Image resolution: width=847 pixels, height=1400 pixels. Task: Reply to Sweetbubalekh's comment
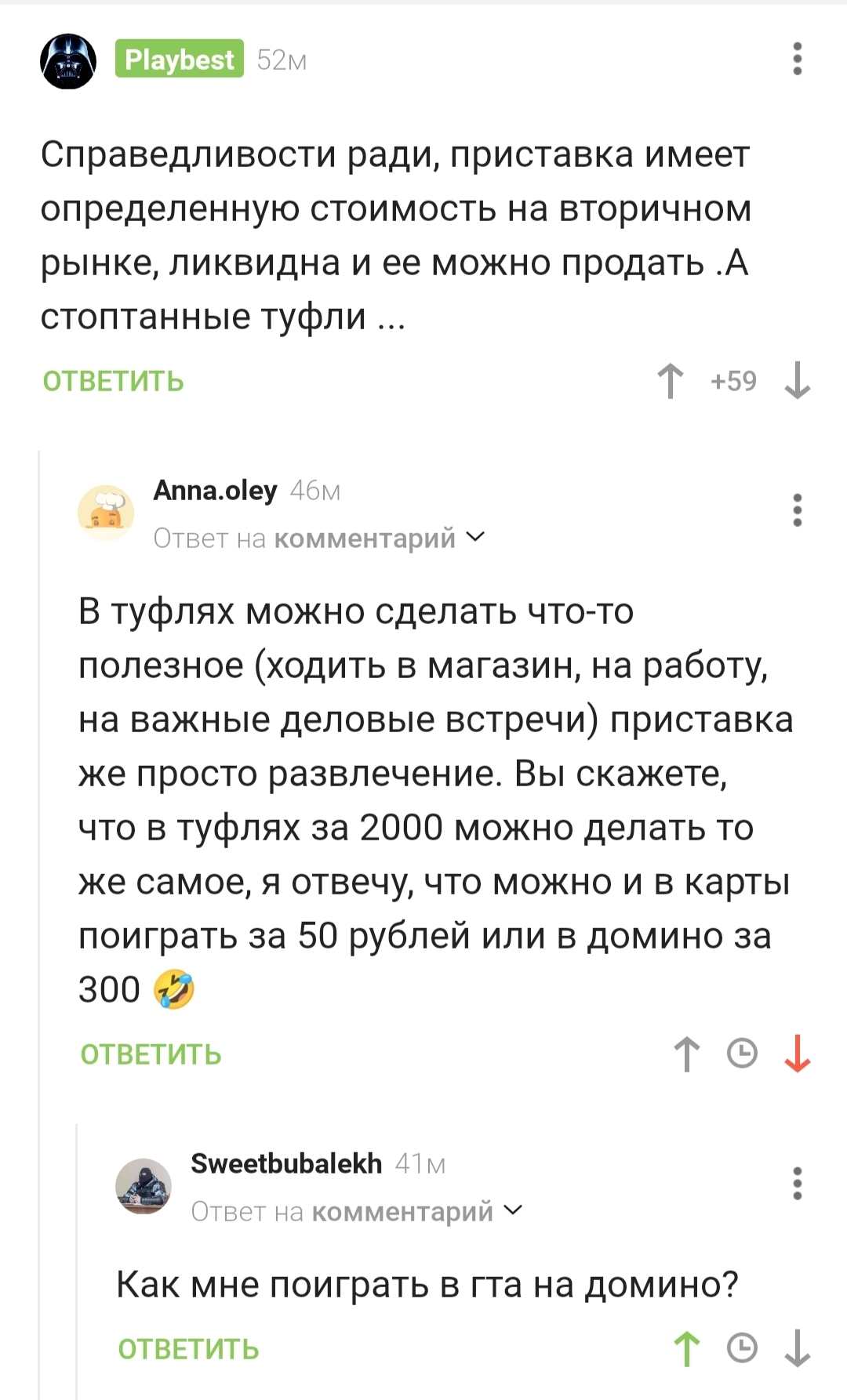(x=188, y=1349)
